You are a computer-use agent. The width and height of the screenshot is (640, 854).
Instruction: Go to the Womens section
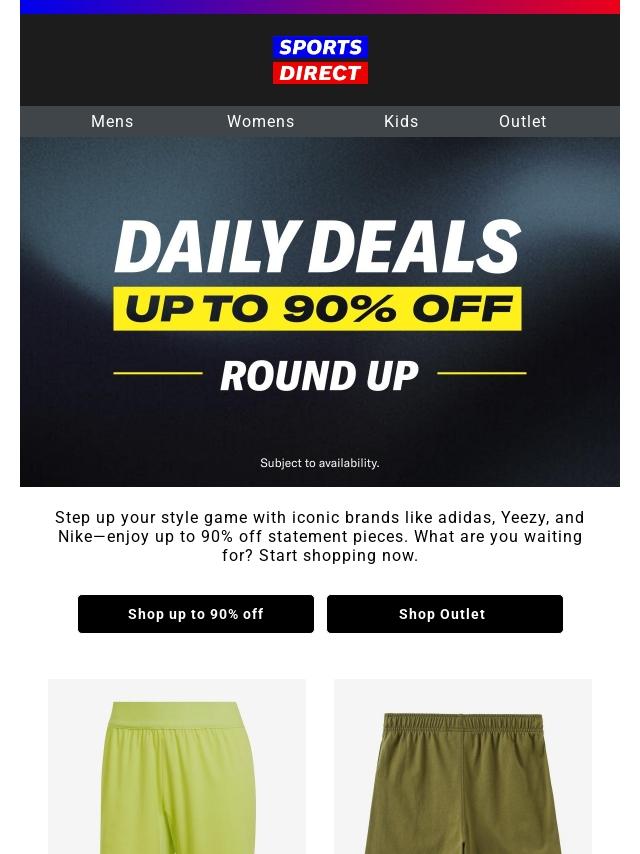coord(260,121)
